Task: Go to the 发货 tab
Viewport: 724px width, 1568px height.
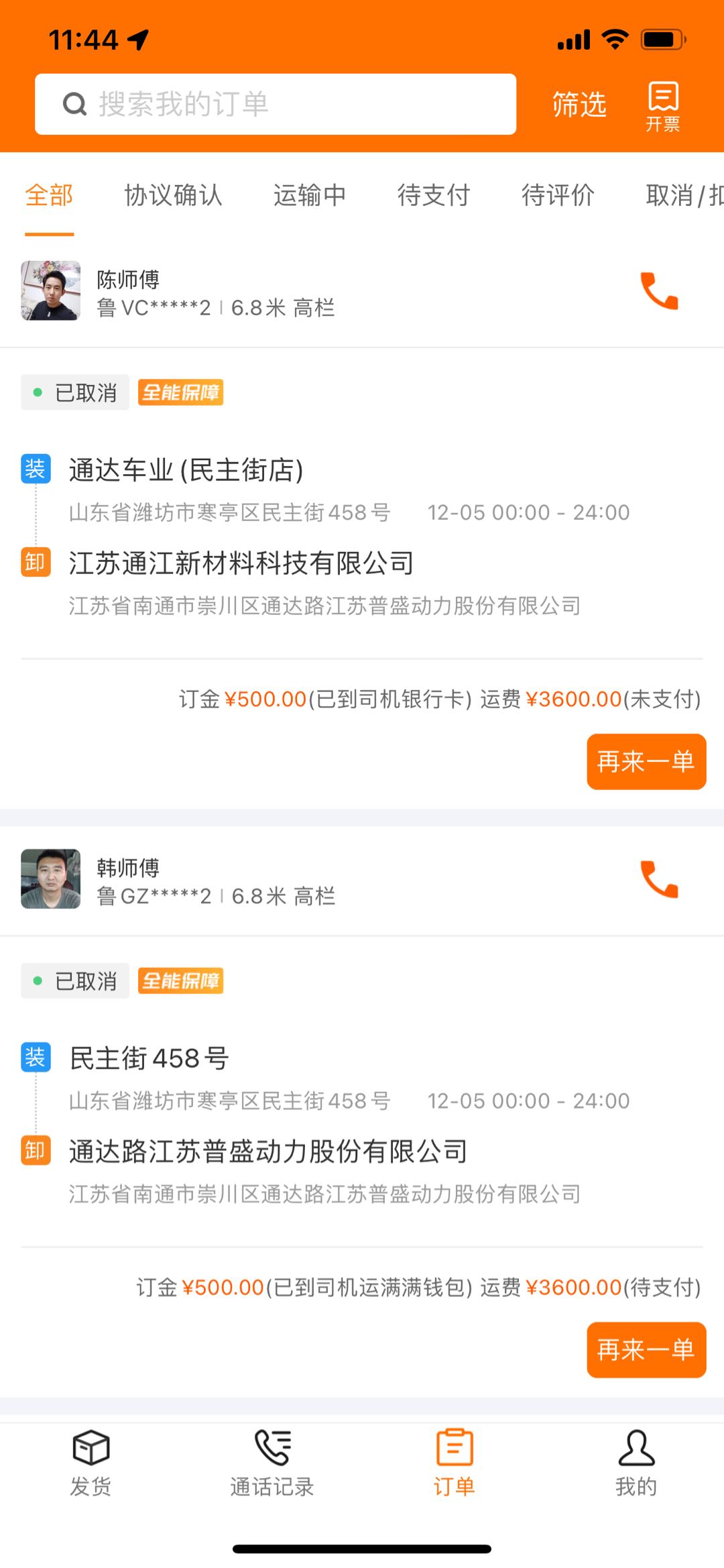Action: click(x=90, y=1463)
